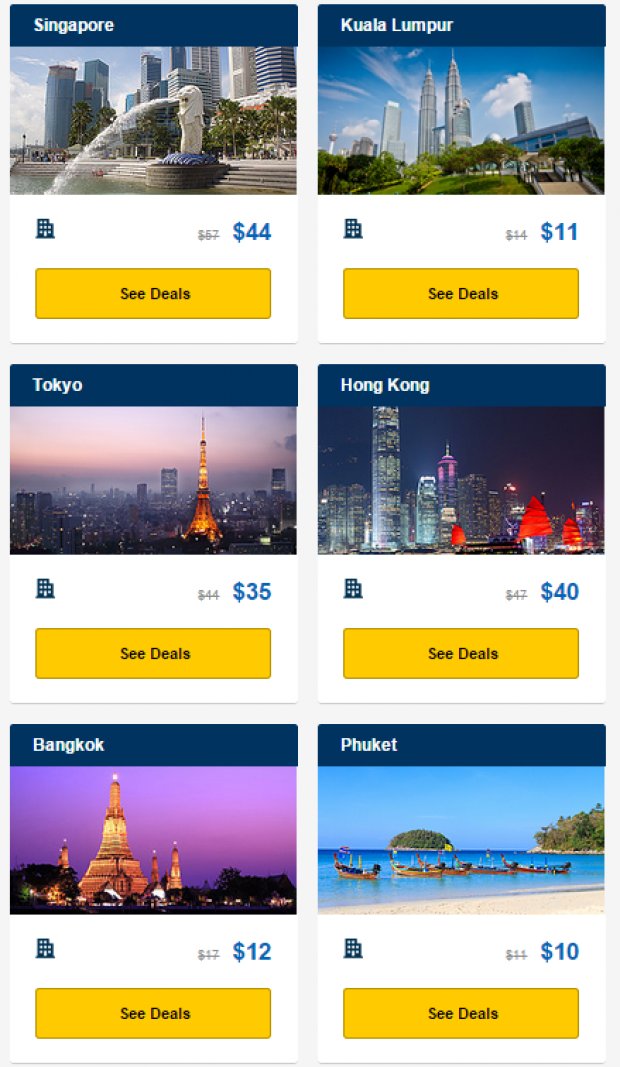This screenshot has height=1067, width=620.
Task: Select the Tokyo destination picture
Action: 153,480
